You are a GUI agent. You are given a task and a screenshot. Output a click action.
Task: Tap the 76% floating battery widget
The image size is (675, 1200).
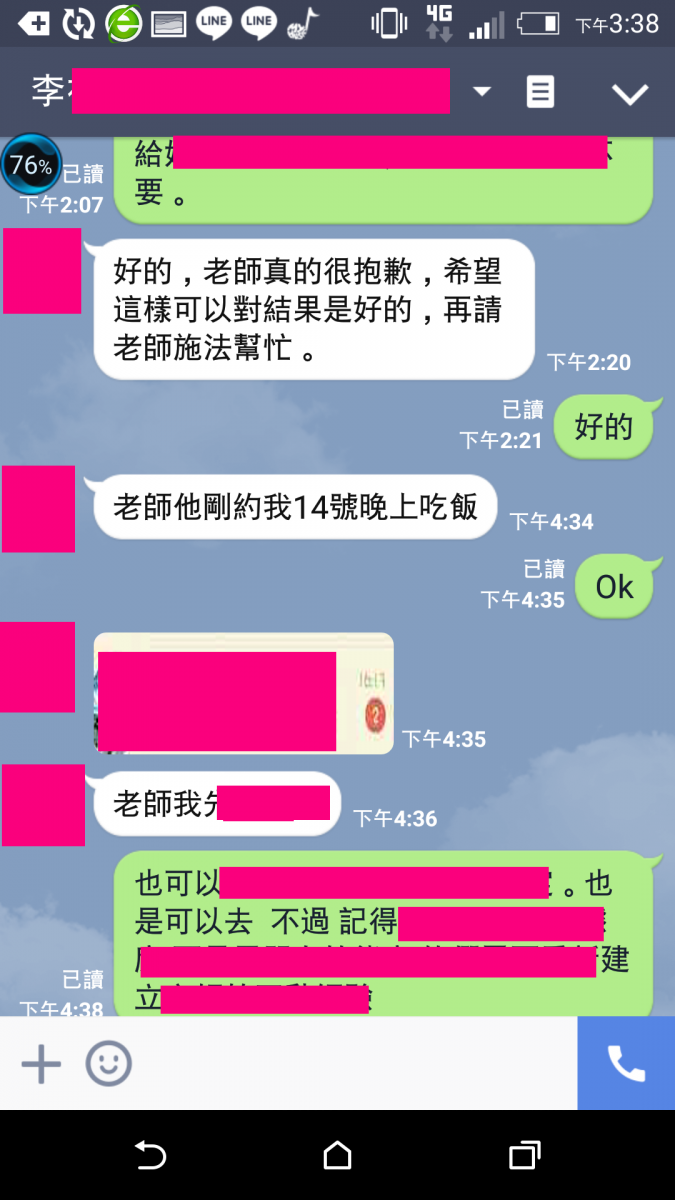30,165
